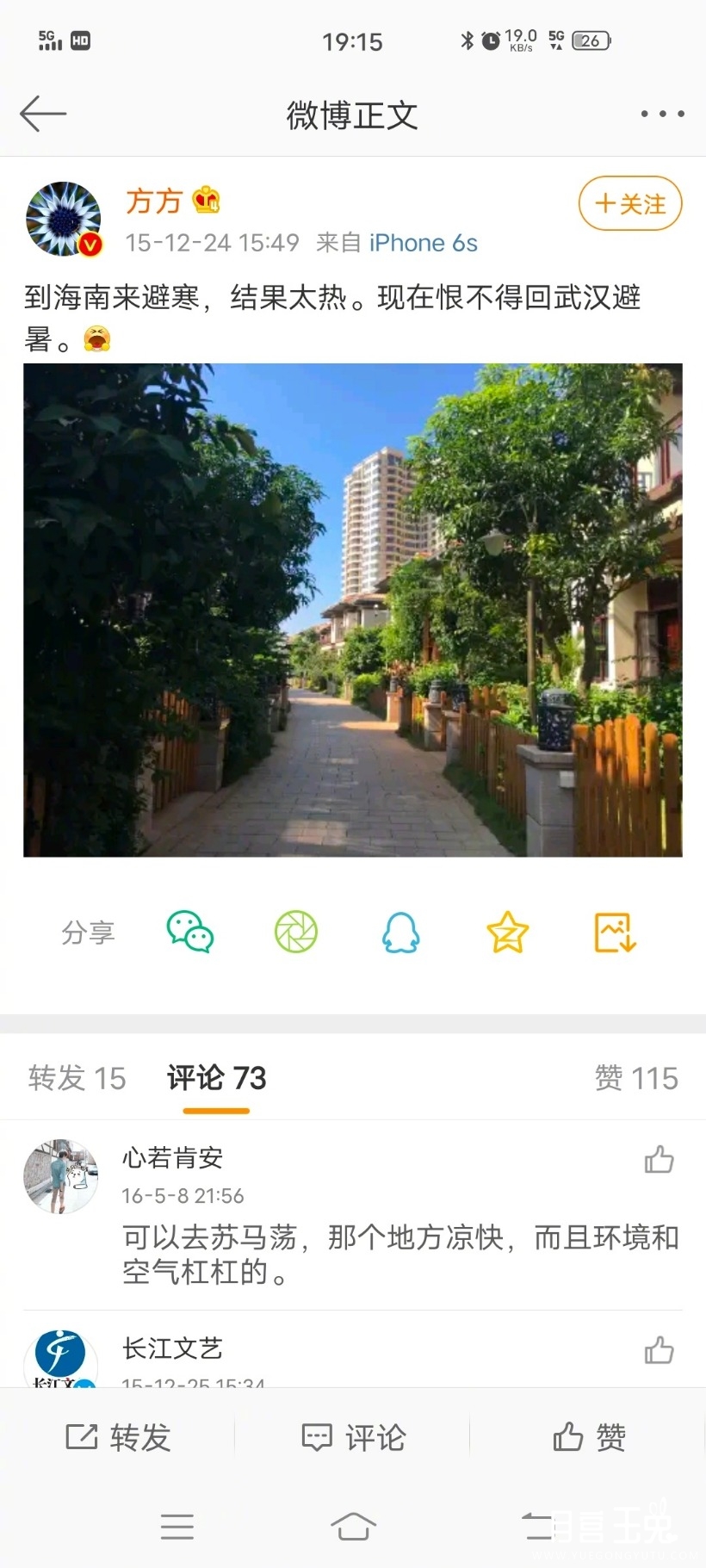
Task: Like the post with bottom 赞 button
Action: pyautogui.click(x=589, y=1437)
